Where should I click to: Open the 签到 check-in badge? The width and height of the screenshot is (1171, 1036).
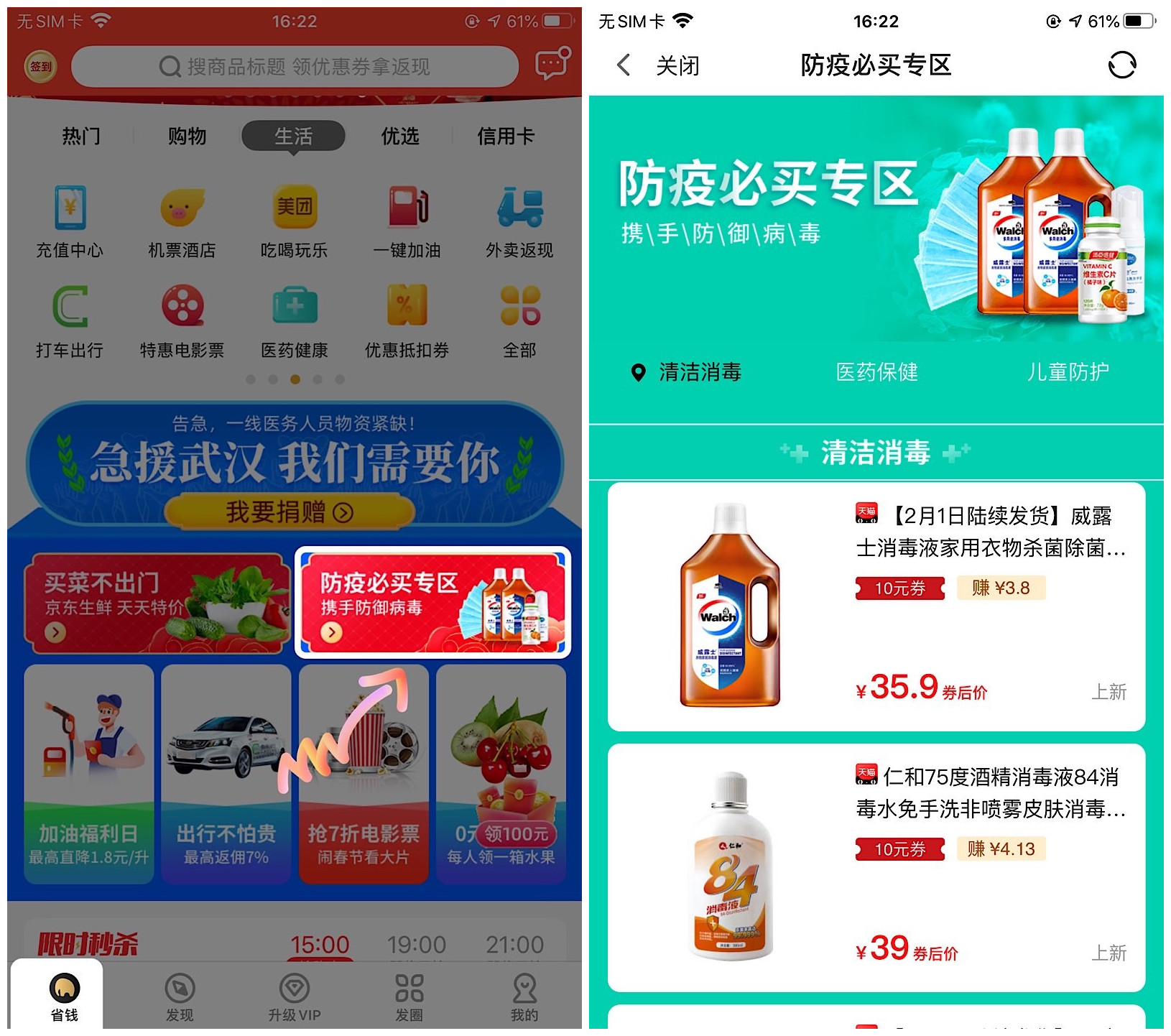coord(41,67)
